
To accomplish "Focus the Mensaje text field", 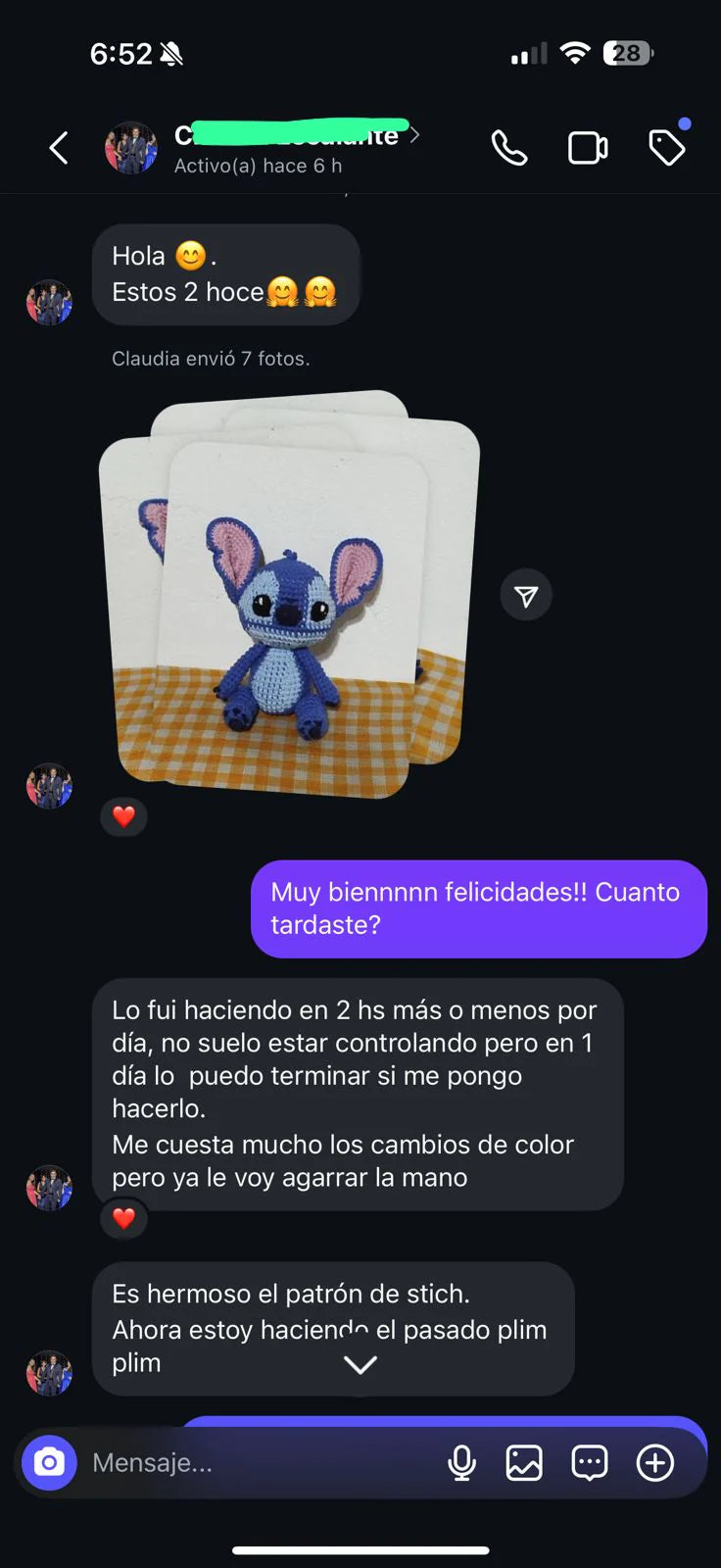I will tap(255, 1462).
